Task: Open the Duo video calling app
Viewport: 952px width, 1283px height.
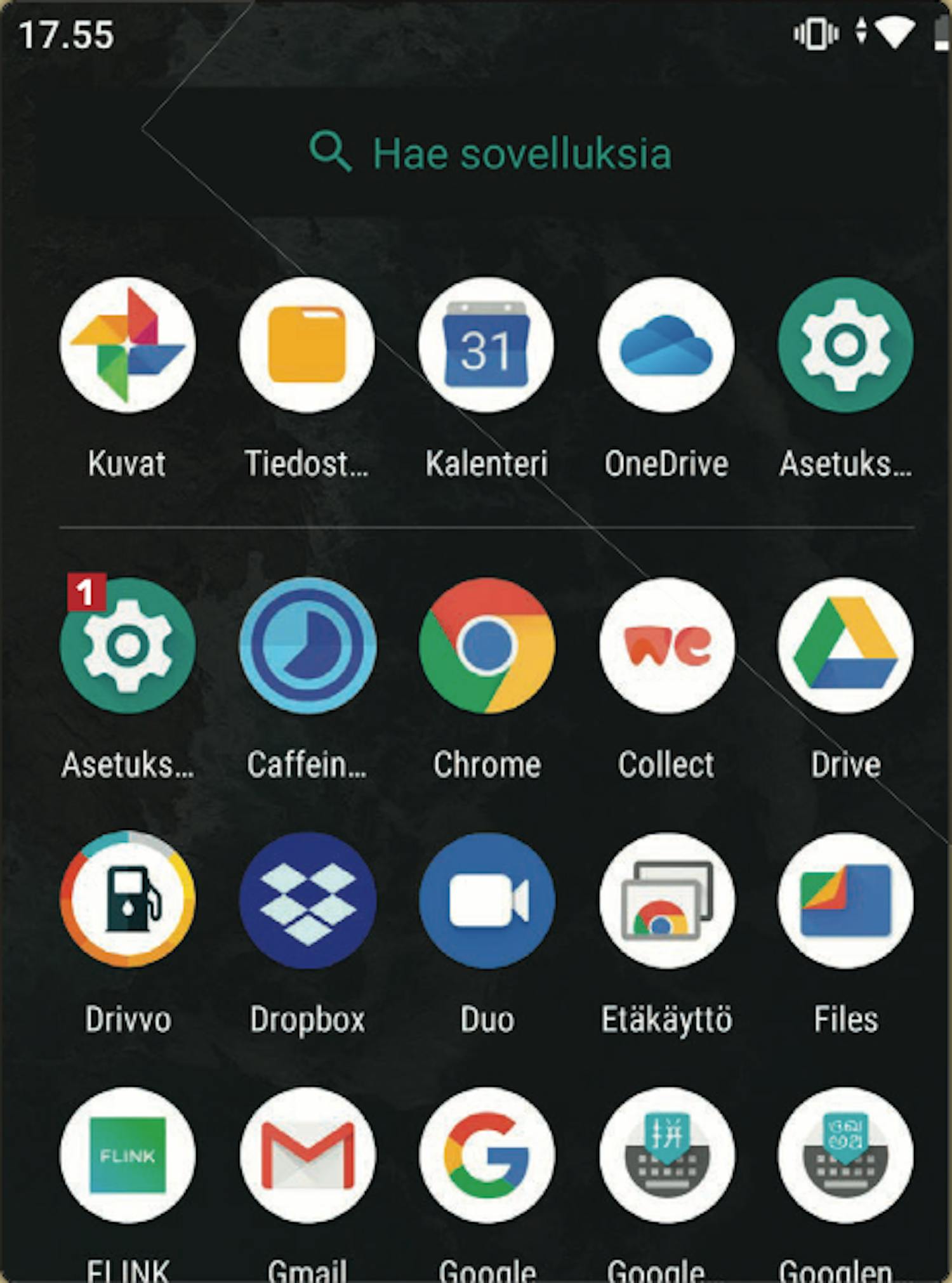Action: click(x=487, y=900)
